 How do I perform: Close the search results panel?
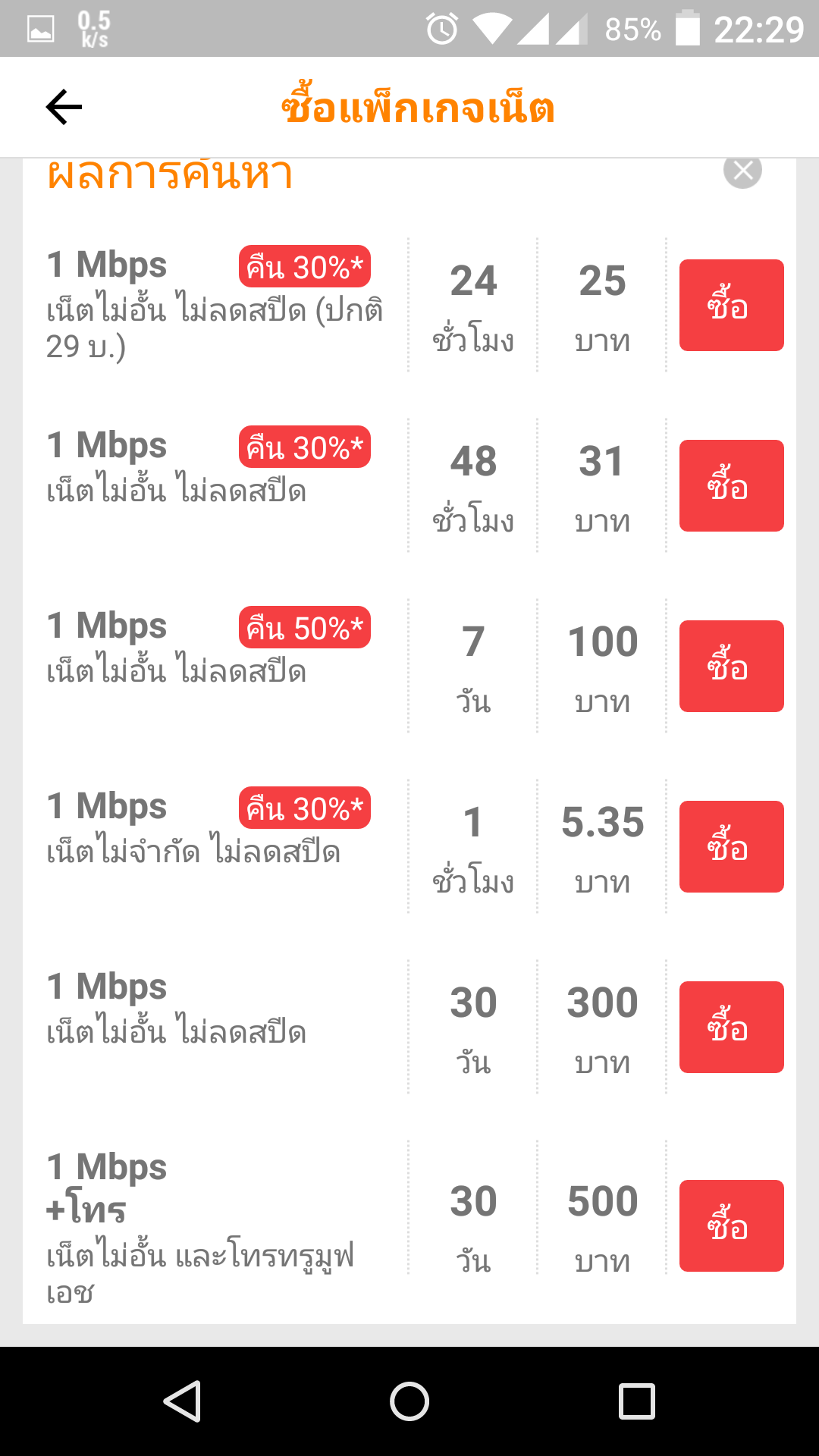(x=742, y=171)
